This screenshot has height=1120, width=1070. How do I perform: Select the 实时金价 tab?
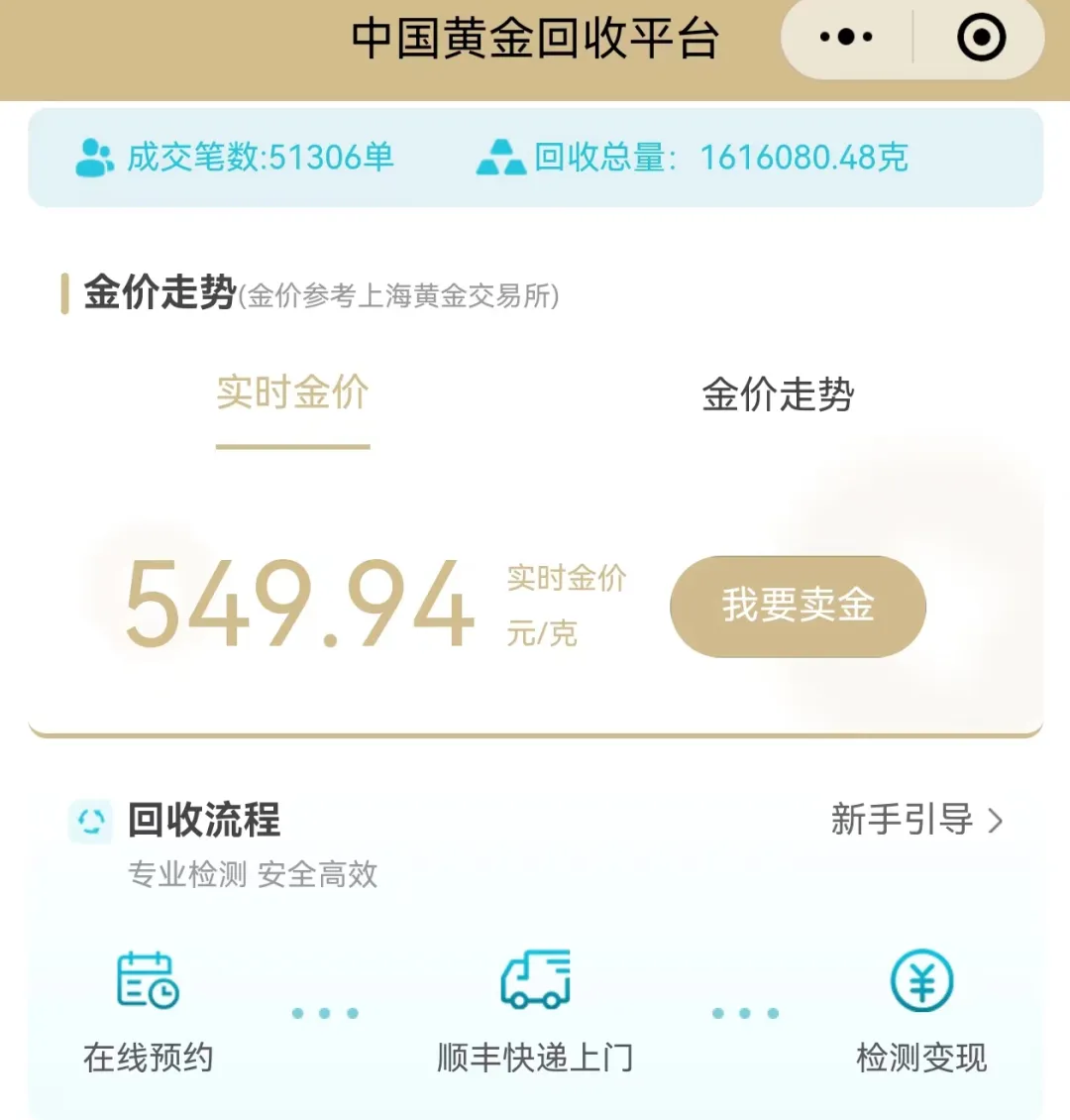tap(292, 393)
